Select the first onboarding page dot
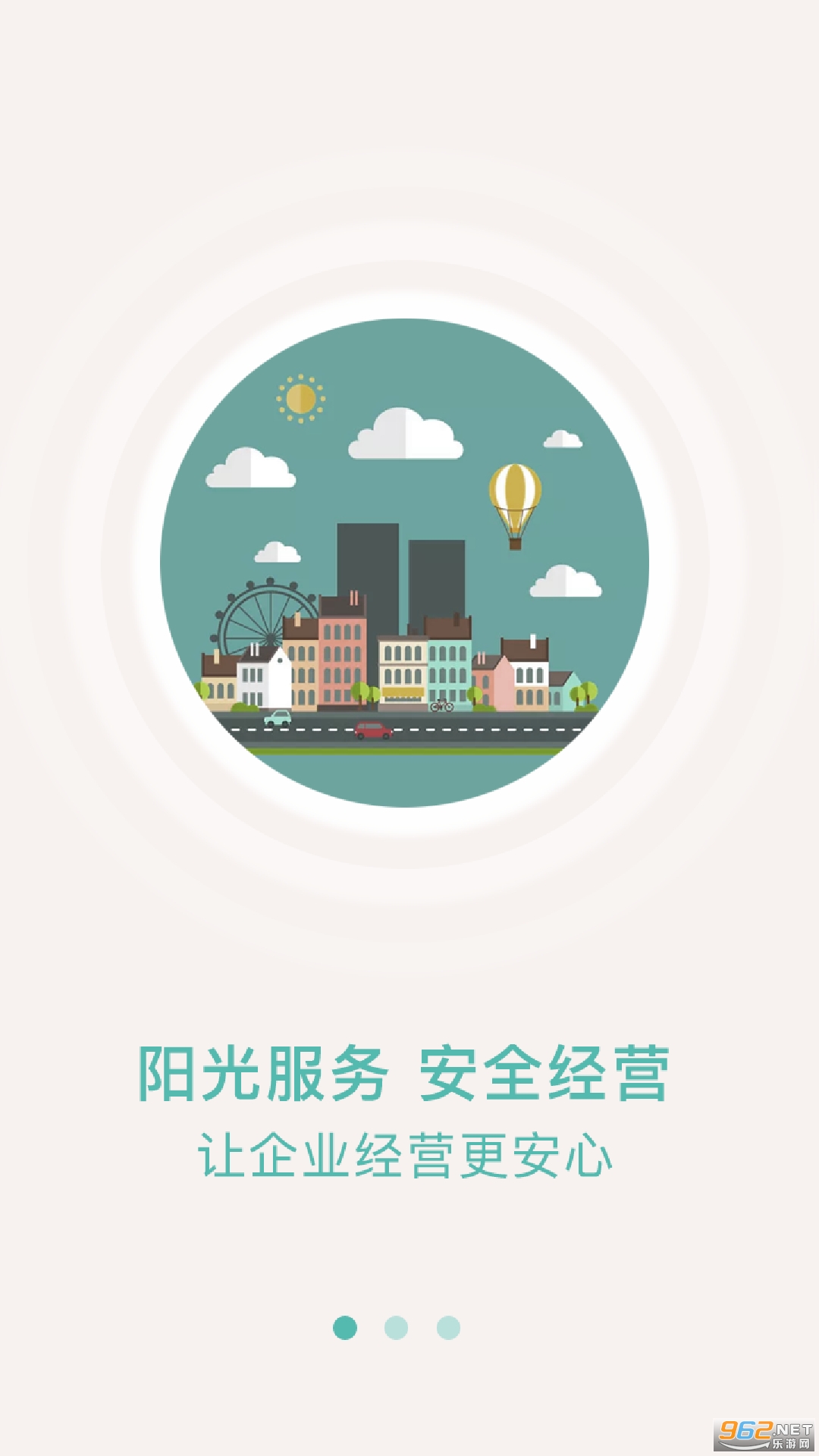The width and height of the screenshot is (819, 1456). [345, 1328]
